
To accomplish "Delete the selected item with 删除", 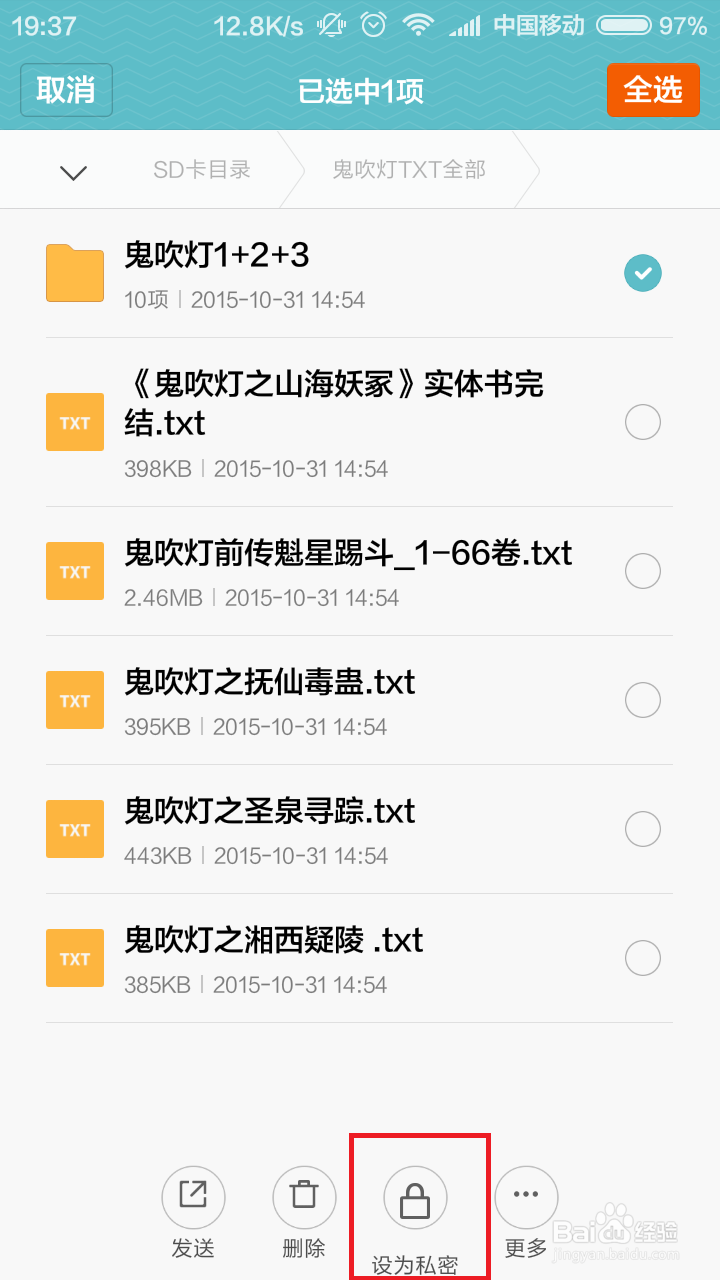I will pos(304,1213).
